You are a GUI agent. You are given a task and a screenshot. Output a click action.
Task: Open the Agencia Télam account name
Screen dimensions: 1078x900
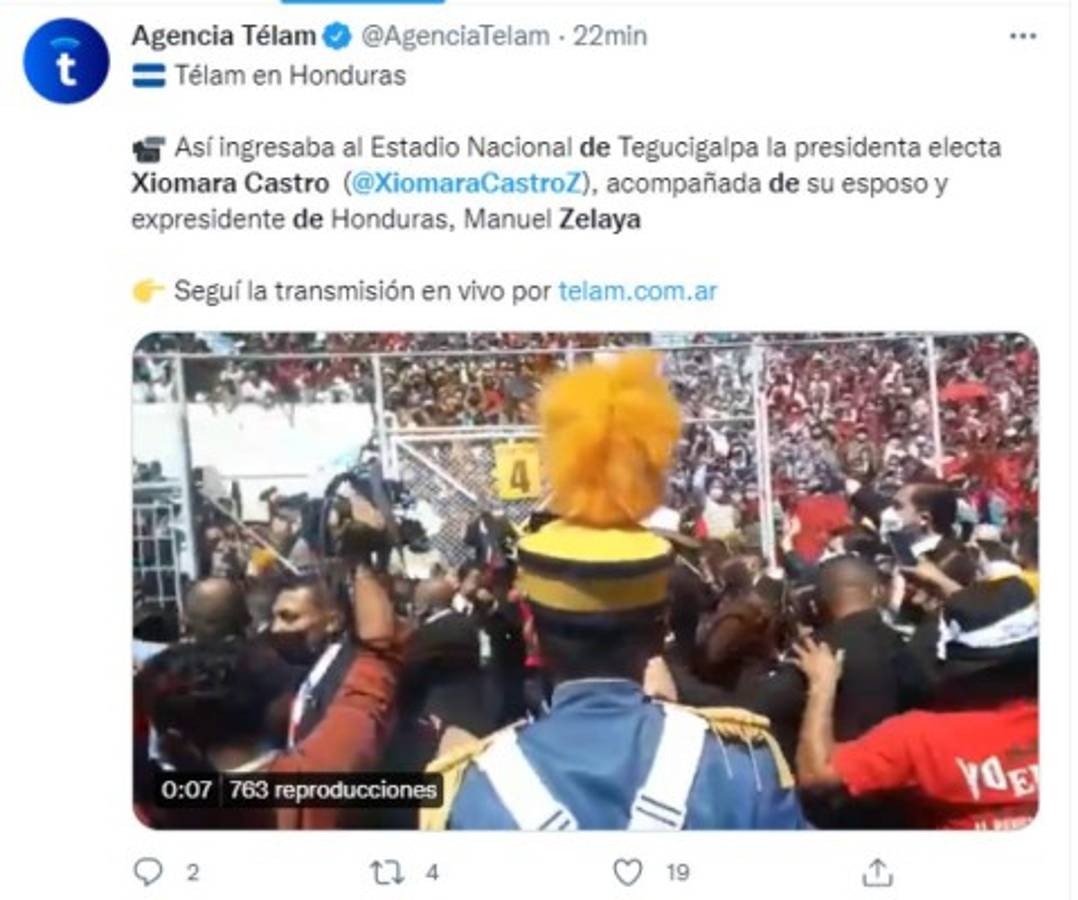(223, 36)
